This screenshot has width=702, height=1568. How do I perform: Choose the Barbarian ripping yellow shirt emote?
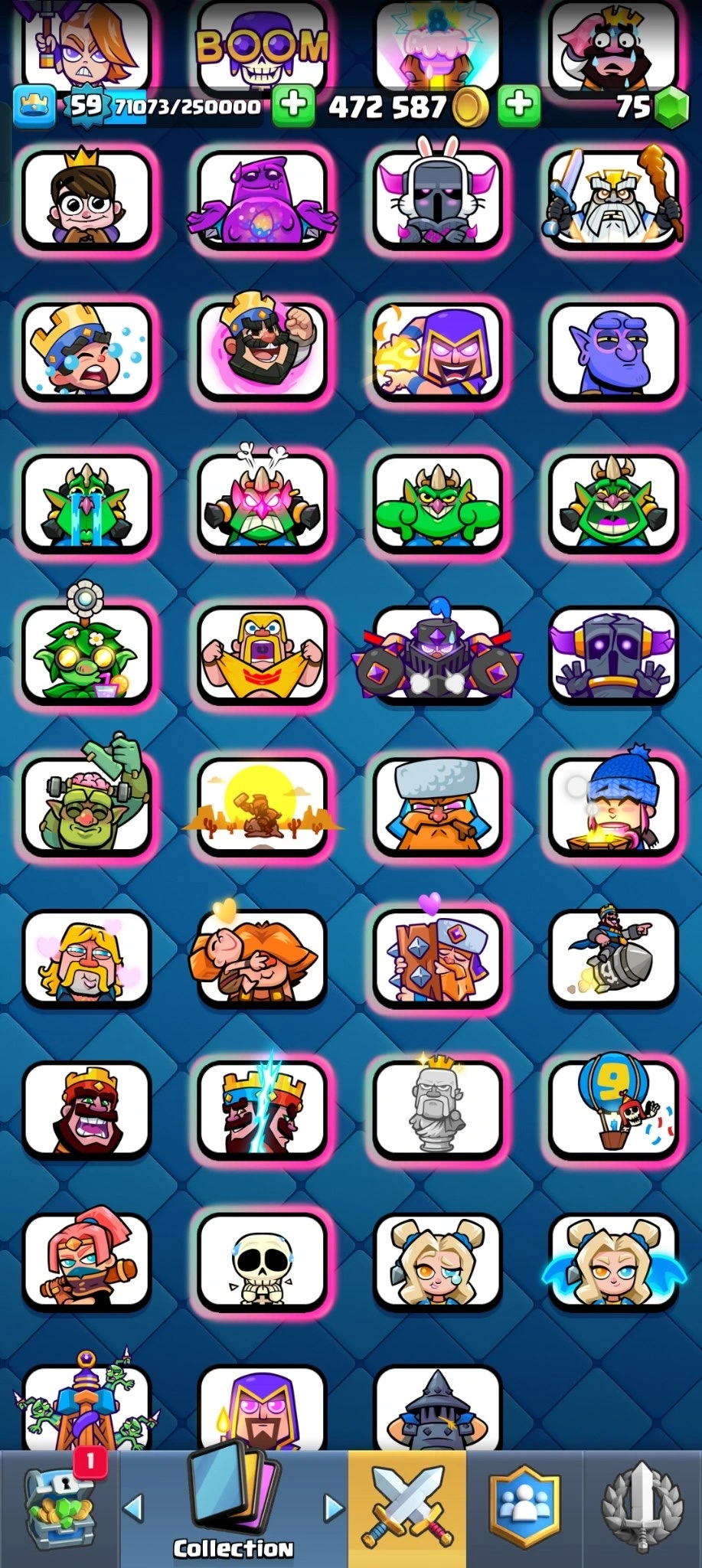click(262, 655)
